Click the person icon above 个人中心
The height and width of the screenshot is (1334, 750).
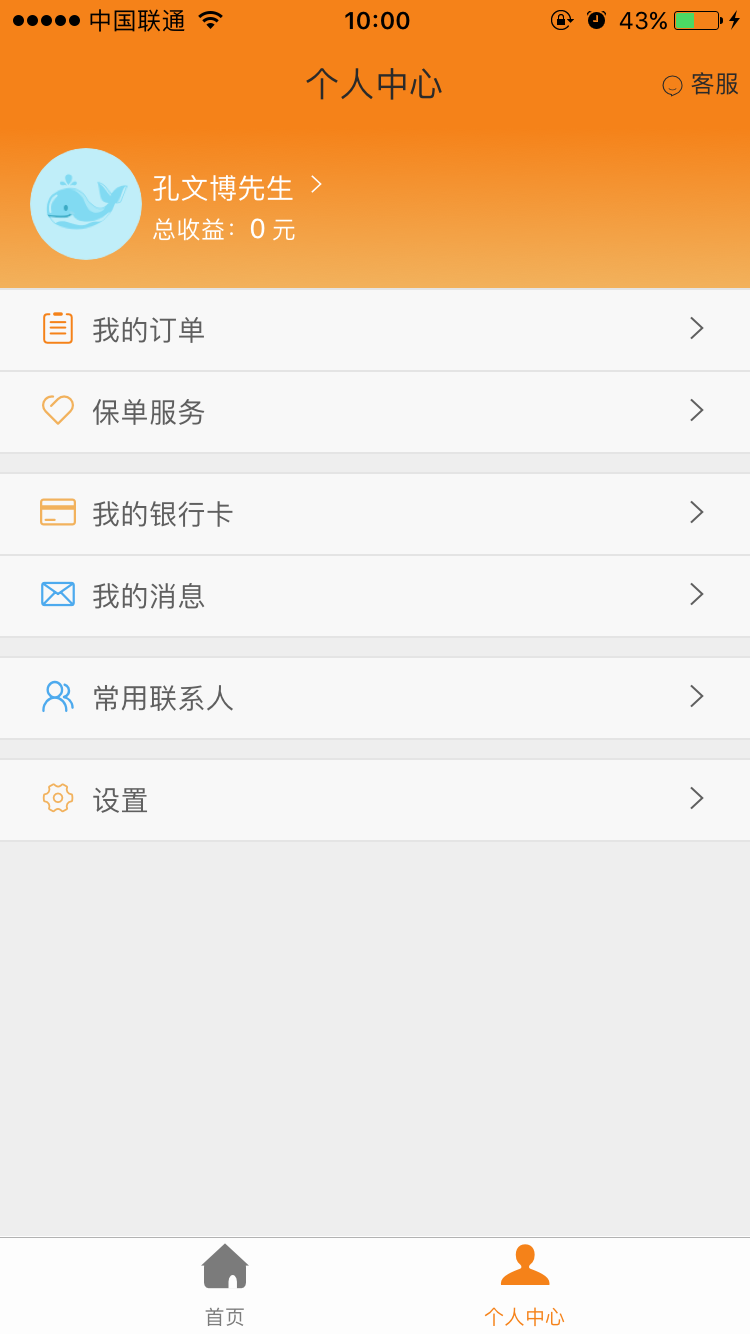coord(524,1265)
